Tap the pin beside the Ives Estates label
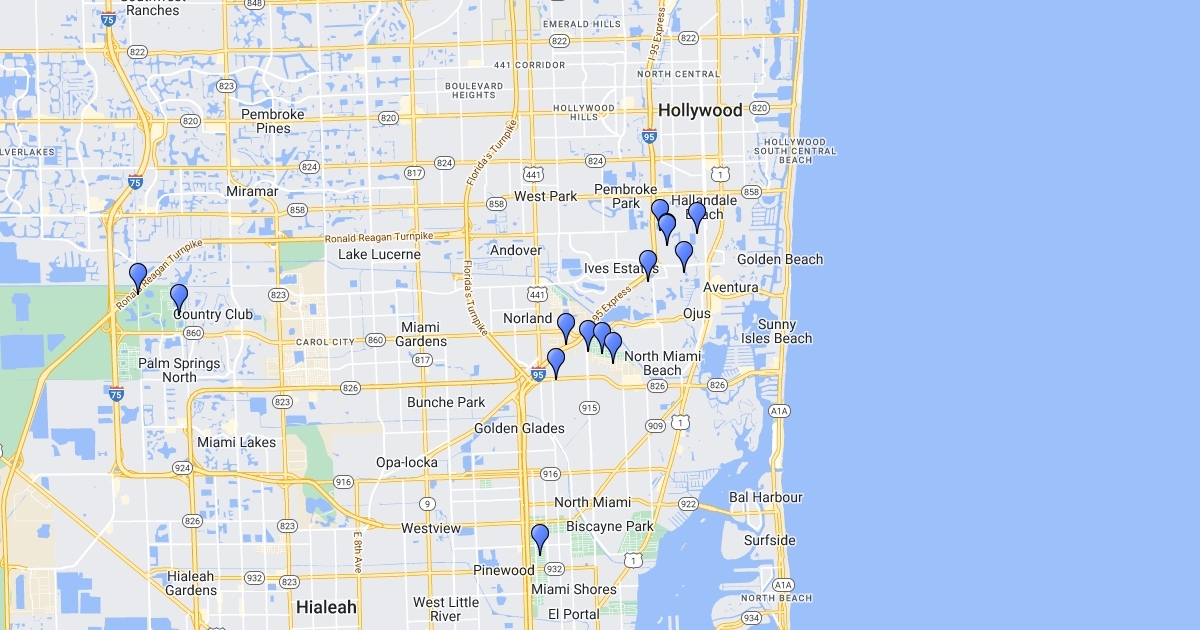This screenshot has width=1200, height=630. click(648, 263)
